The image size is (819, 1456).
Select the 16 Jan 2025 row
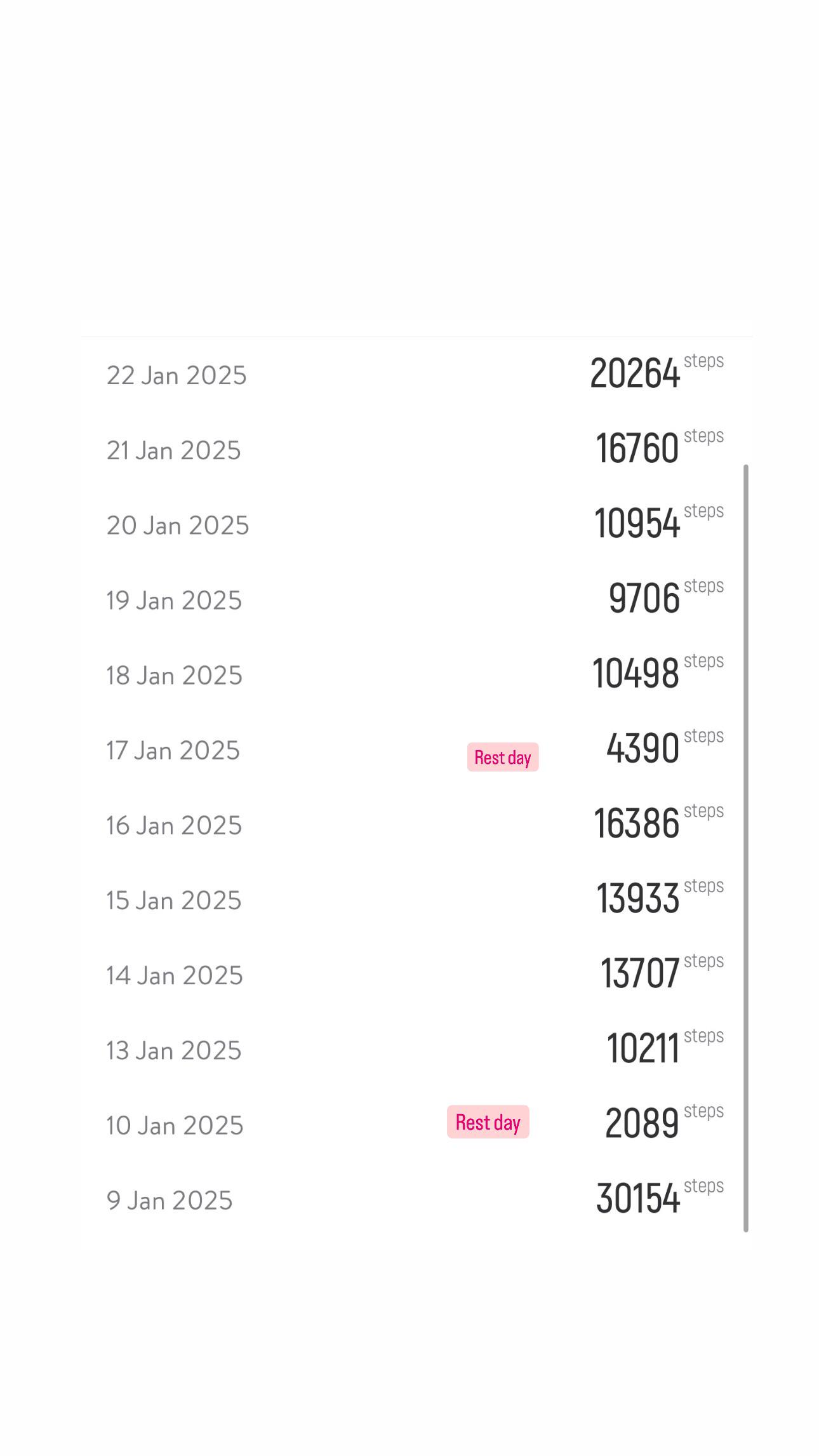pyautogui.click(x=416, y=825)
